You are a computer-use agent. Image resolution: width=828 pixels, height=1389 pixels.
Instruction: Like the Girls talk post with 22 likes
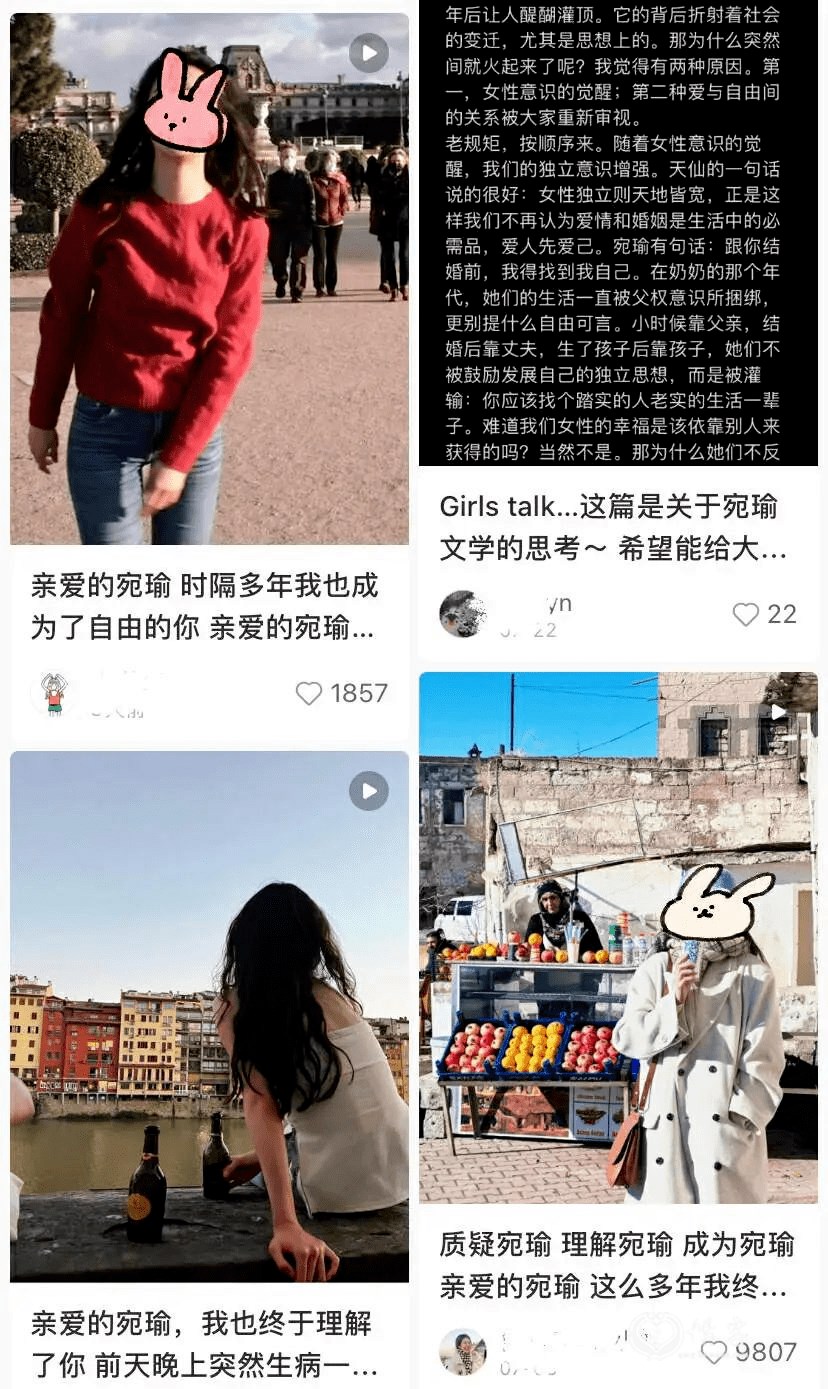(746, 614)
